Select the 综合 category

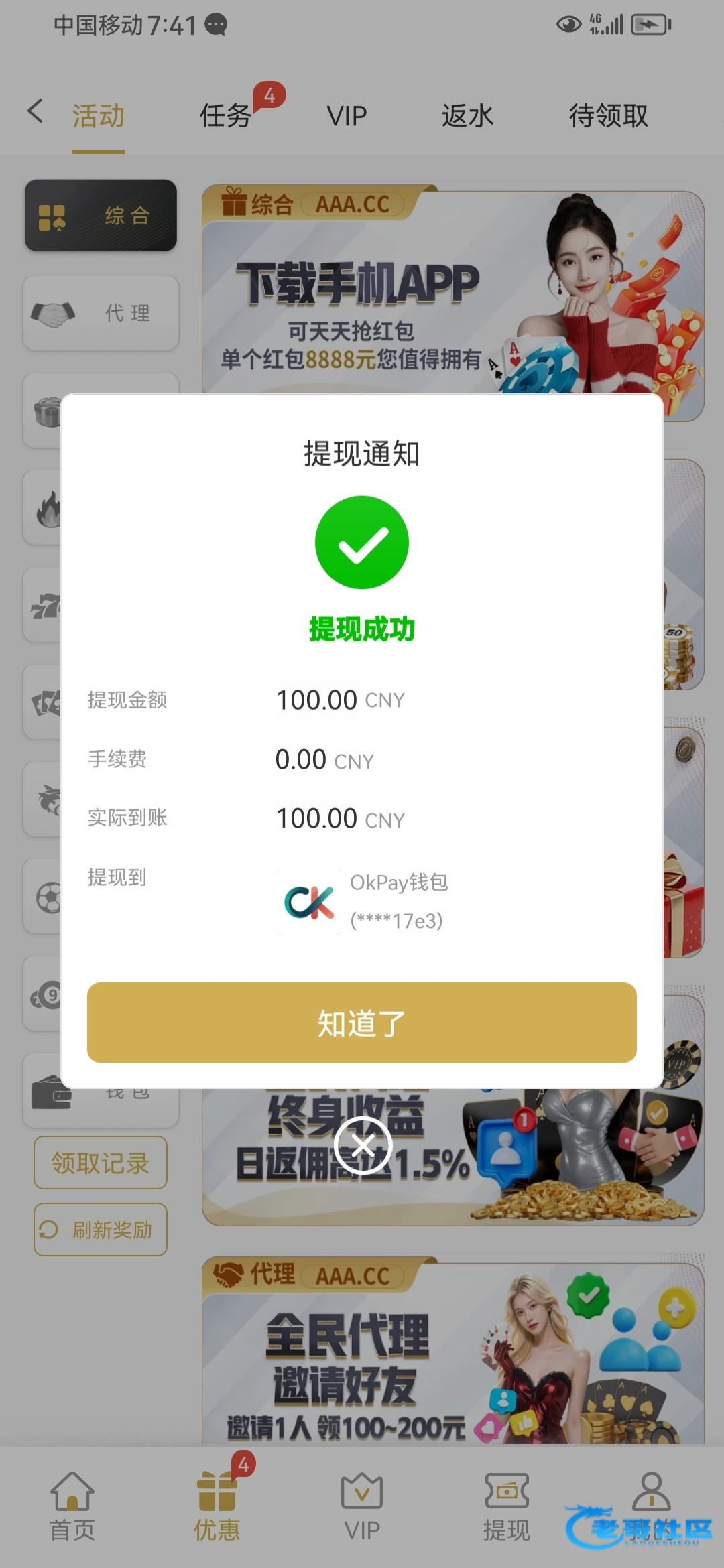[x=101, y=216]
